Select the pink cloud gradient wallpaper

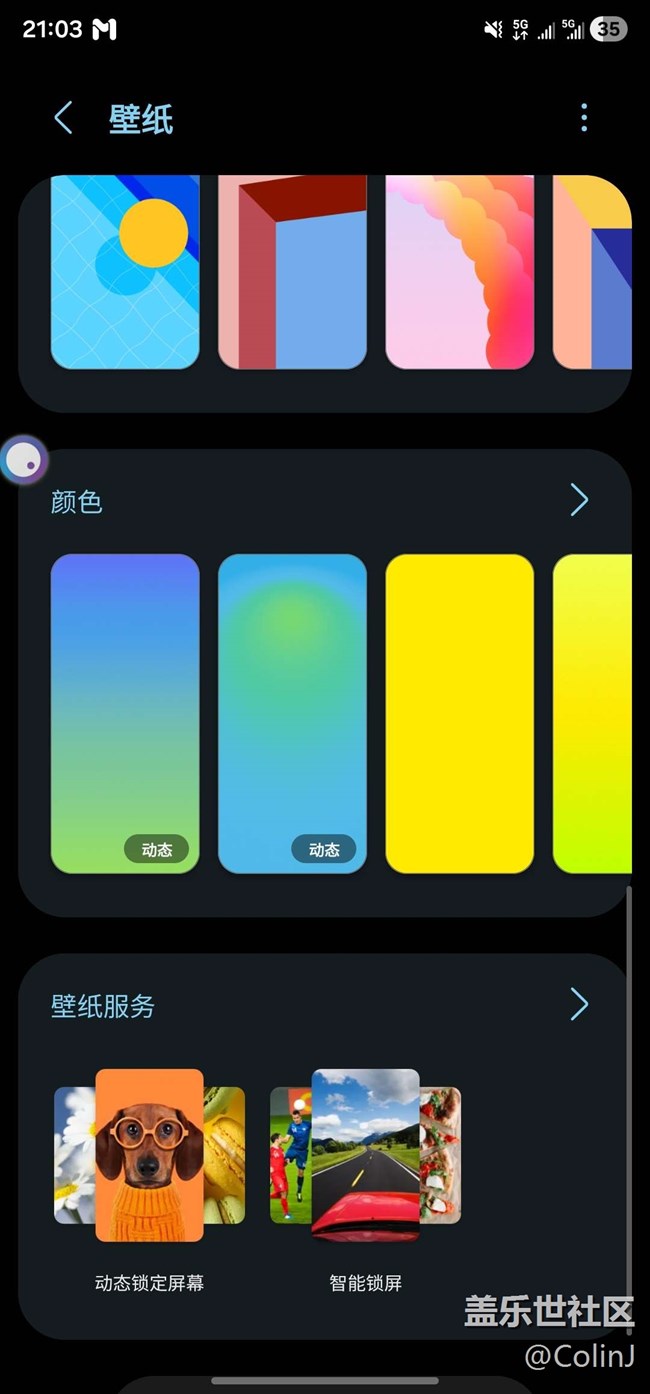coord(459,272)
